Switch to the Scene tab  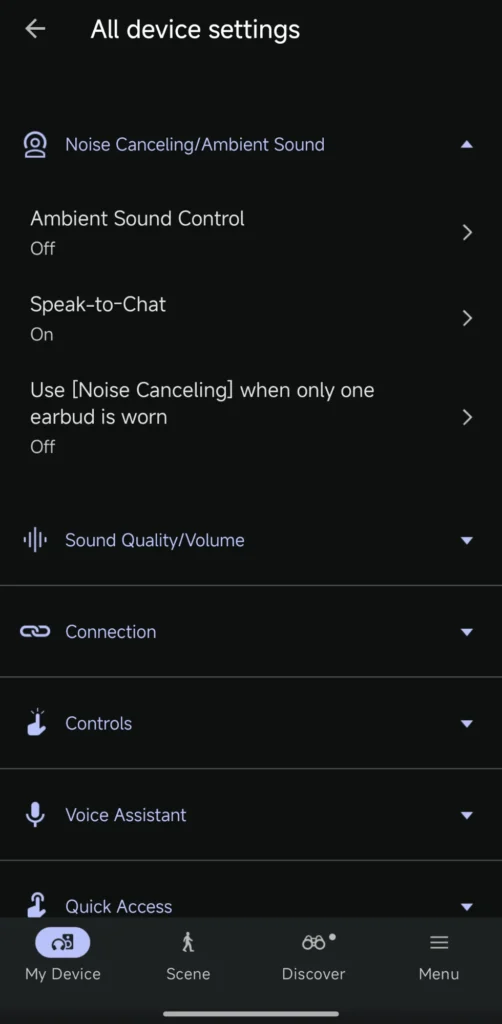pos(188,955)
